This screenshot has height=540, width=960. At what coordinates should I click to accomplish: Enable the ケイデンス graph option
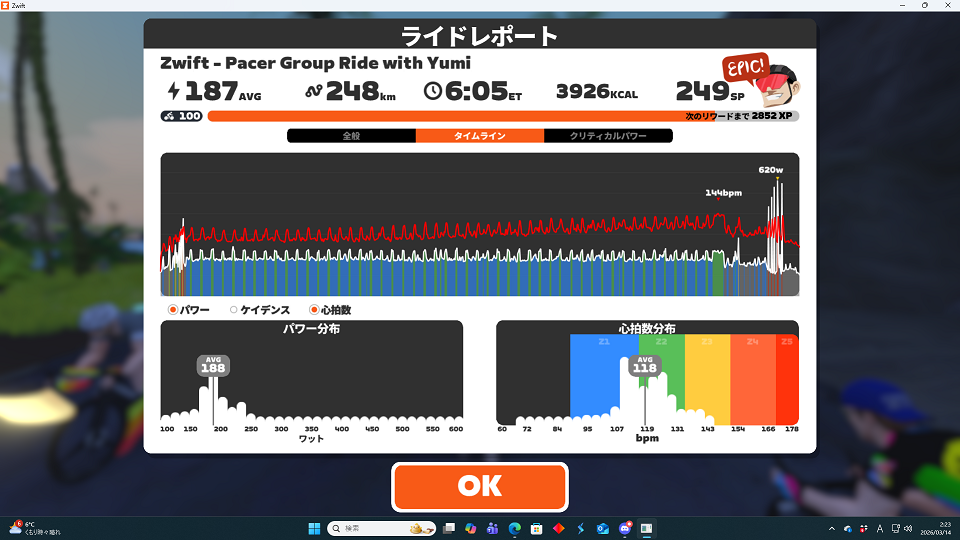point(234,310)
